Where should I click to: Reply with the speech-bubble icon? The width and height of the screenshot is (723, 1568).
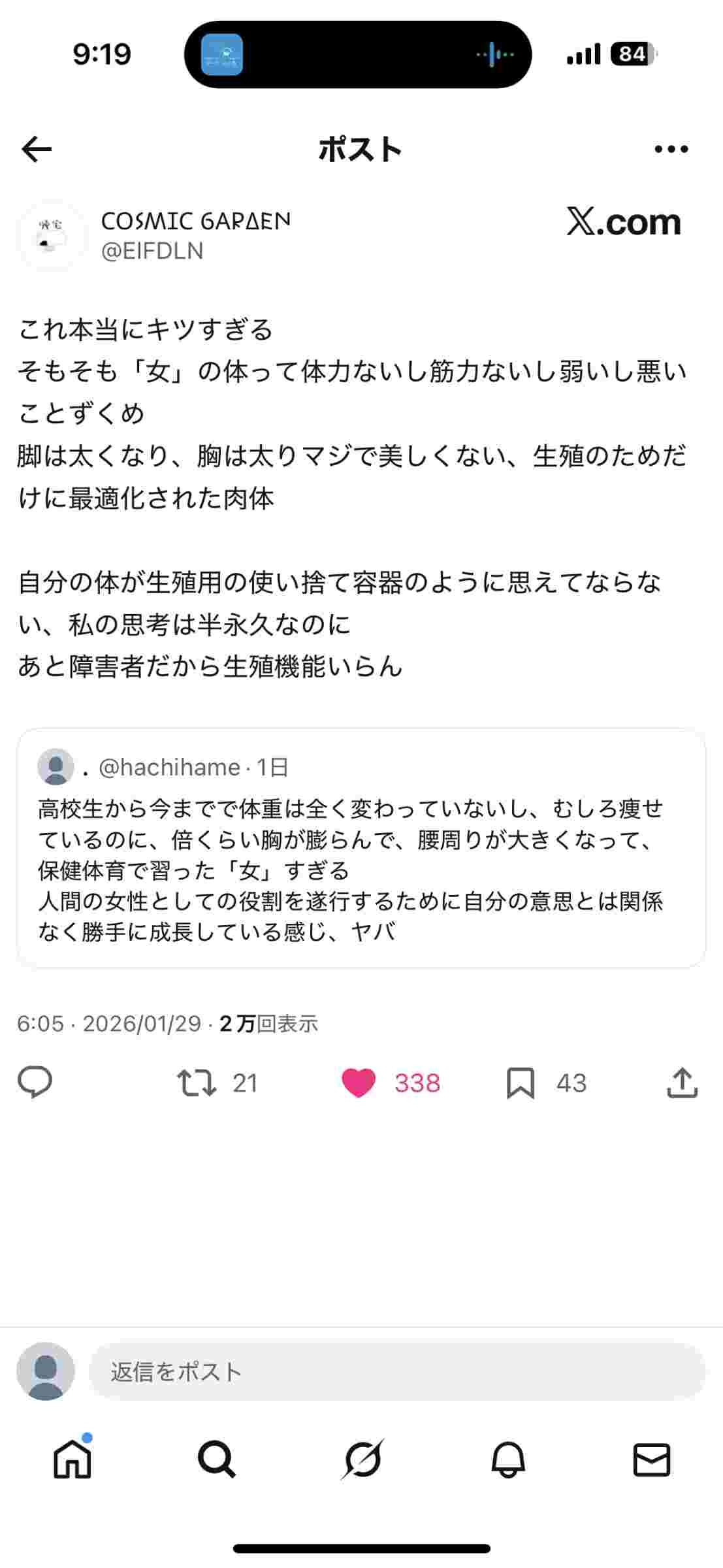[35, 1083]
